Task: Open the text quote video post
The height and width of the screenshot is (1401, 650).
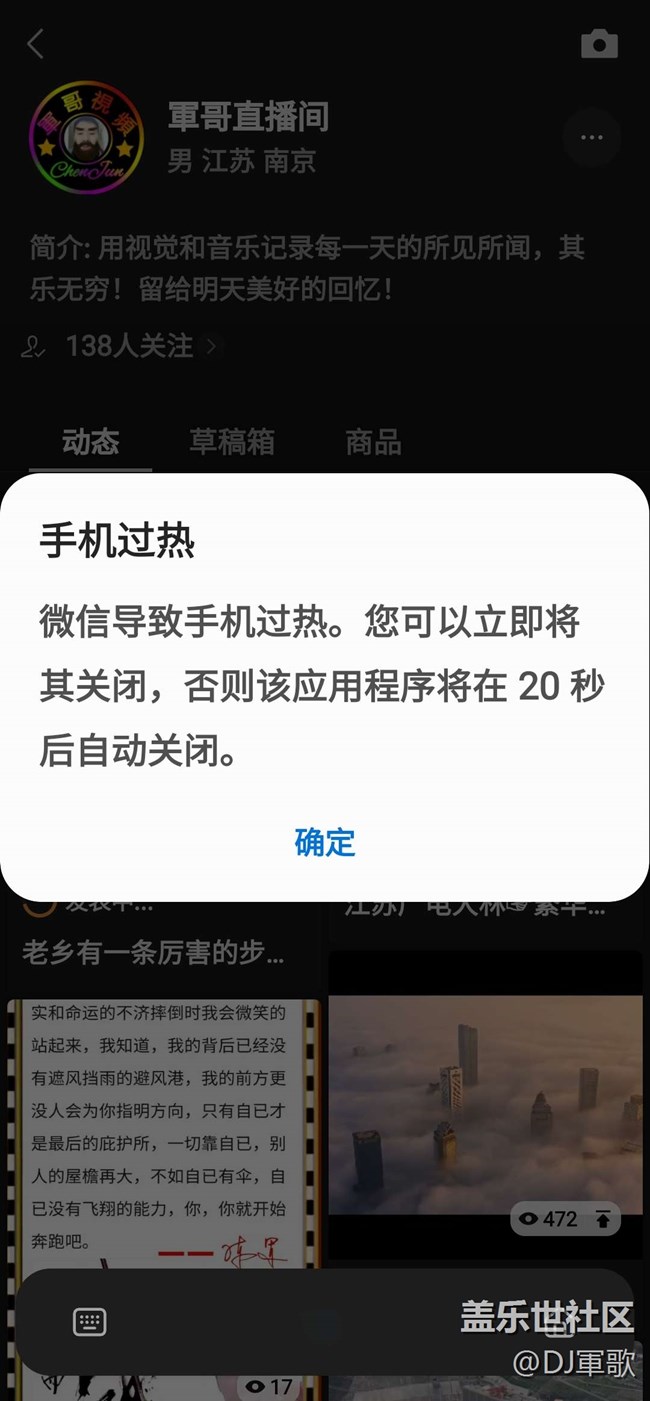Action: point(160,1130)
